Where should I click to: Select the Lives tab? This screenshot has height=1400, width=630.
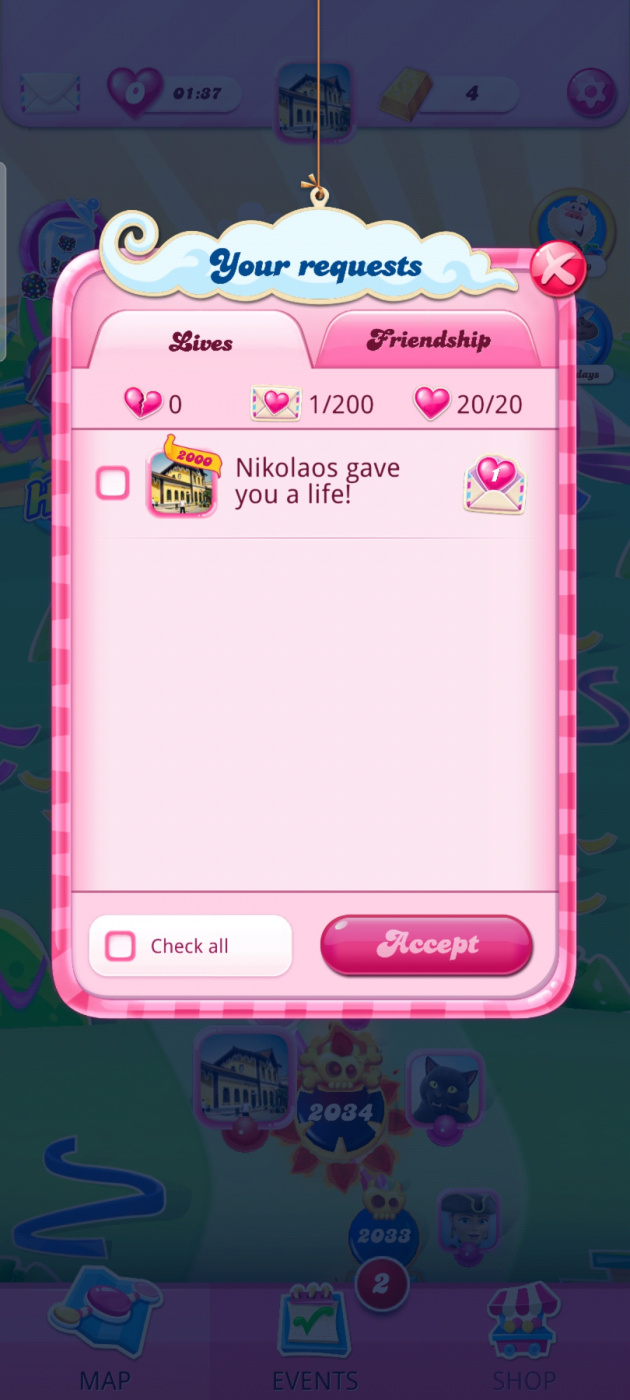201,342
